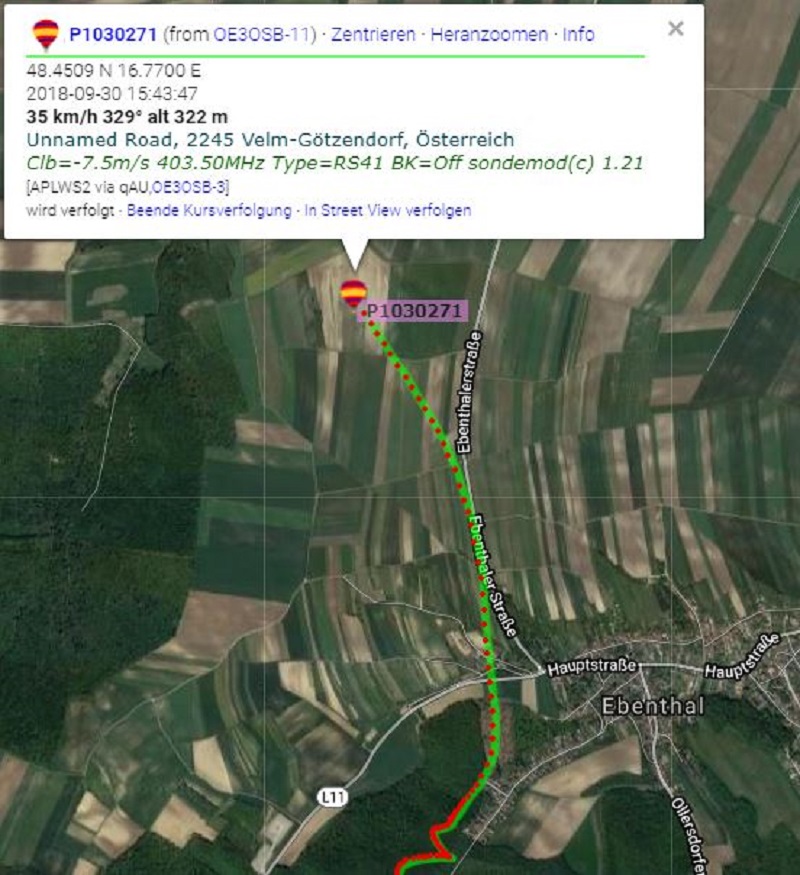Tap the Heranzoomen link
Image resolution: width=800 pixels, height=875 pixels.
pyautogui.click(x=490, y=34)
